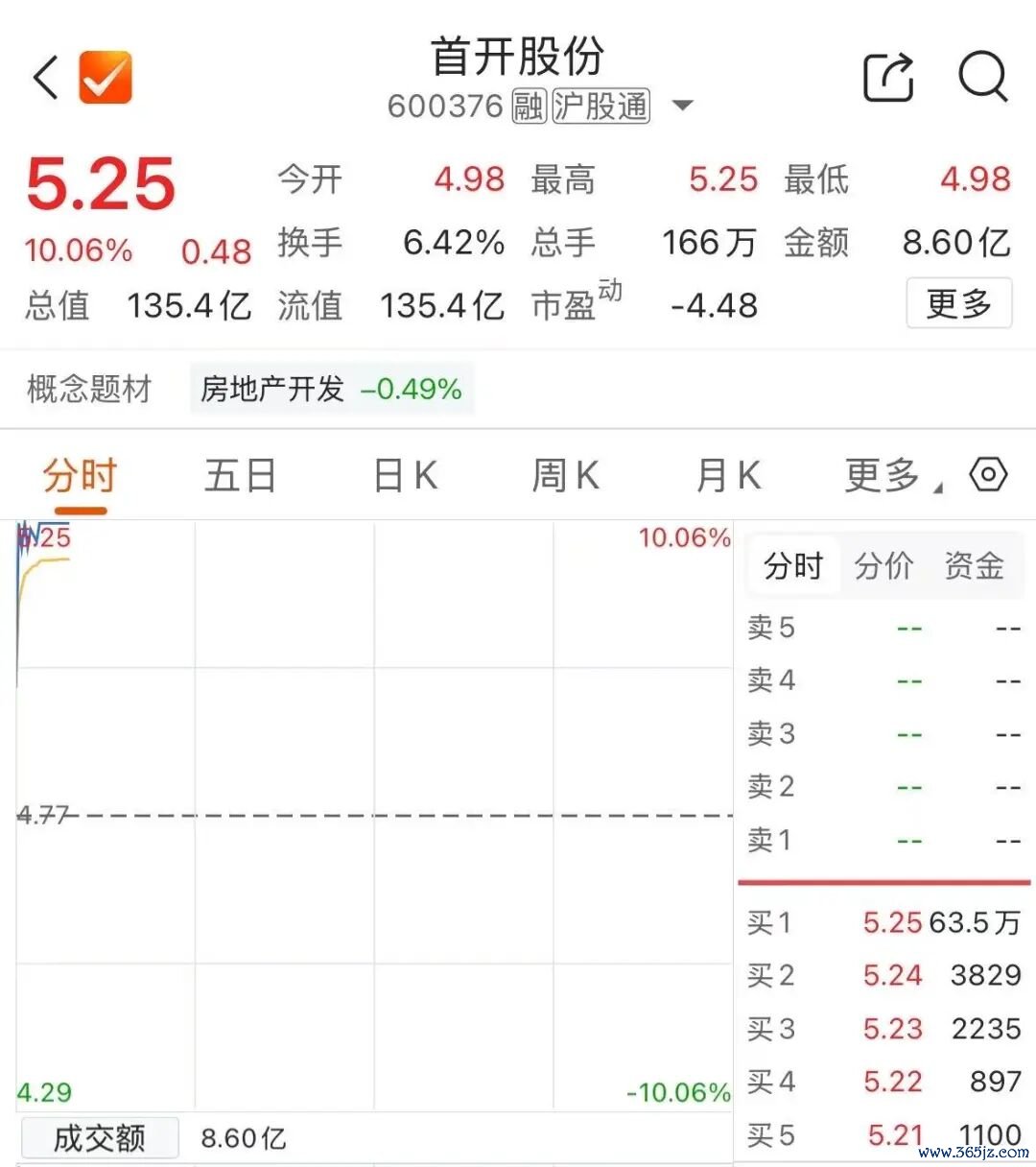The height and width of the screenshot is (1167, 1036).
Task: Select the 分时 order-book tab
Action: click(x=793, y=565)
